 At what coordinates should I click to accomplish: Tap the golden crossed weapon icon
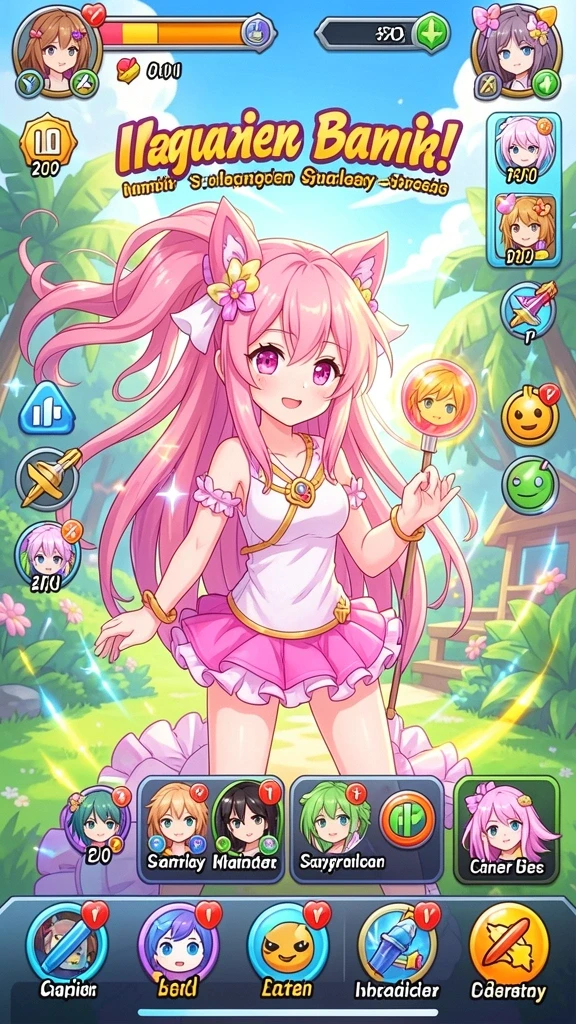click(49, 478)
